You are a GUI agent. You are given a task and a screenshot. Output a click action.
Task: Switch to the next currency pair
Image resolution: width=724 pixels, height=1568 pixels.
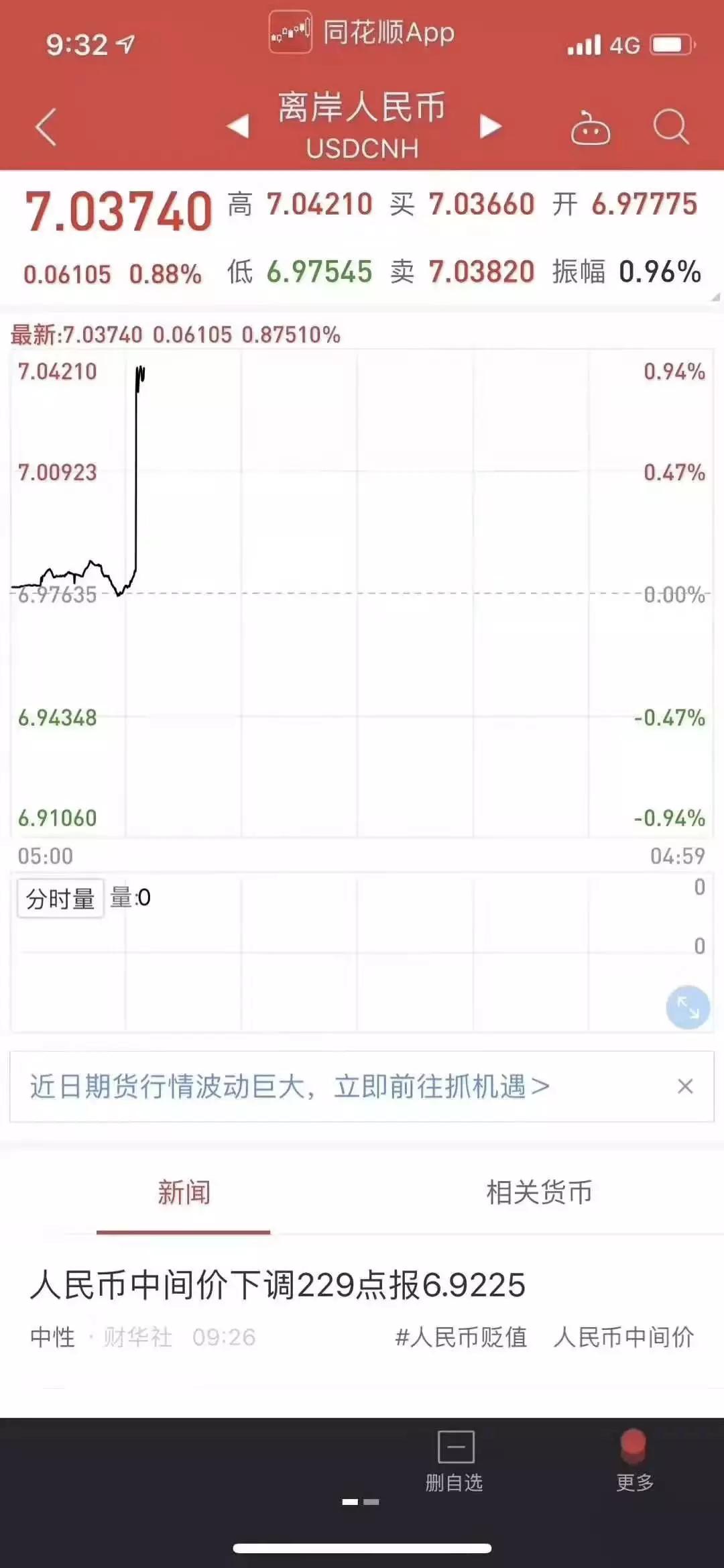(490, 126)
